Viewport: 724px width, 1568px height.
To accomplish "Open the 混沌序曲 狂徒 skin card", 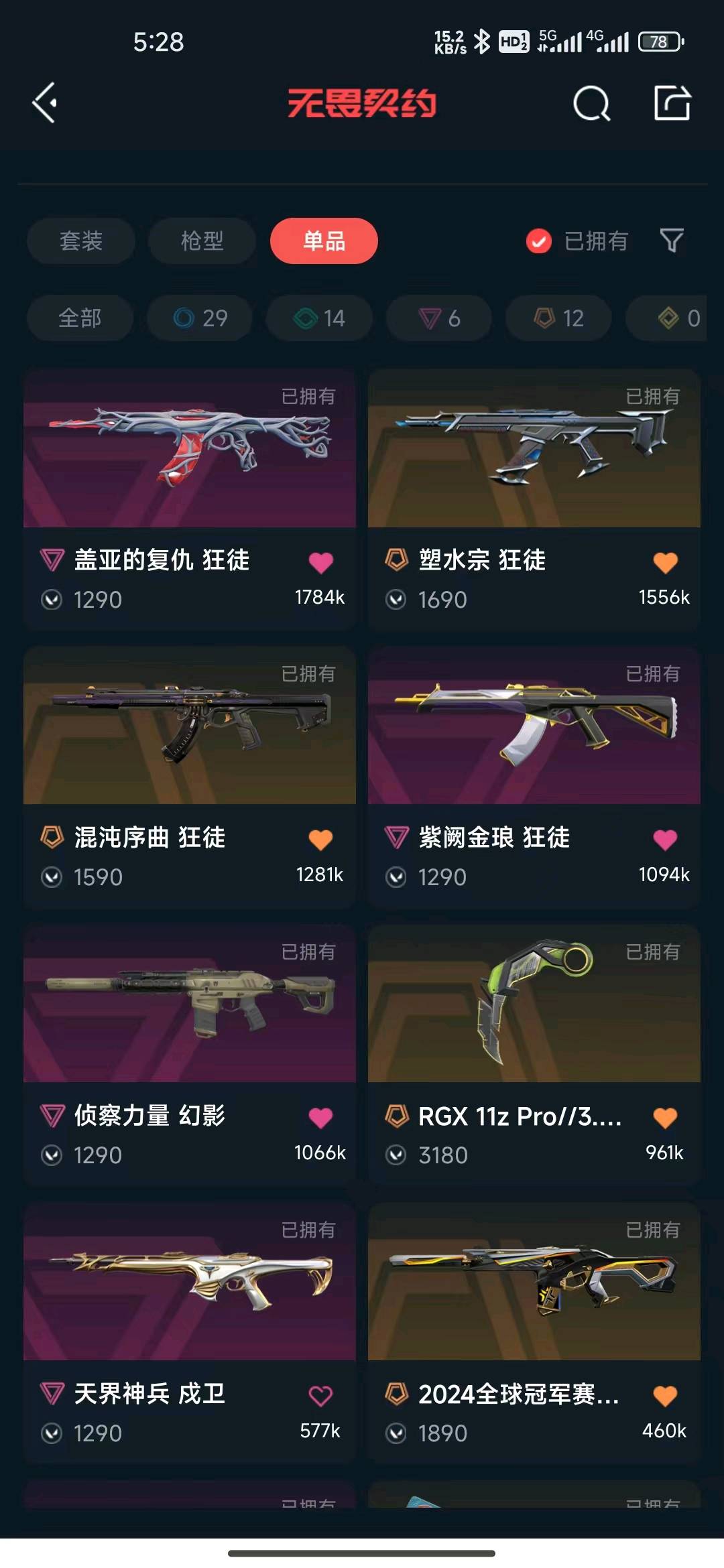I will tap(190, 726).
